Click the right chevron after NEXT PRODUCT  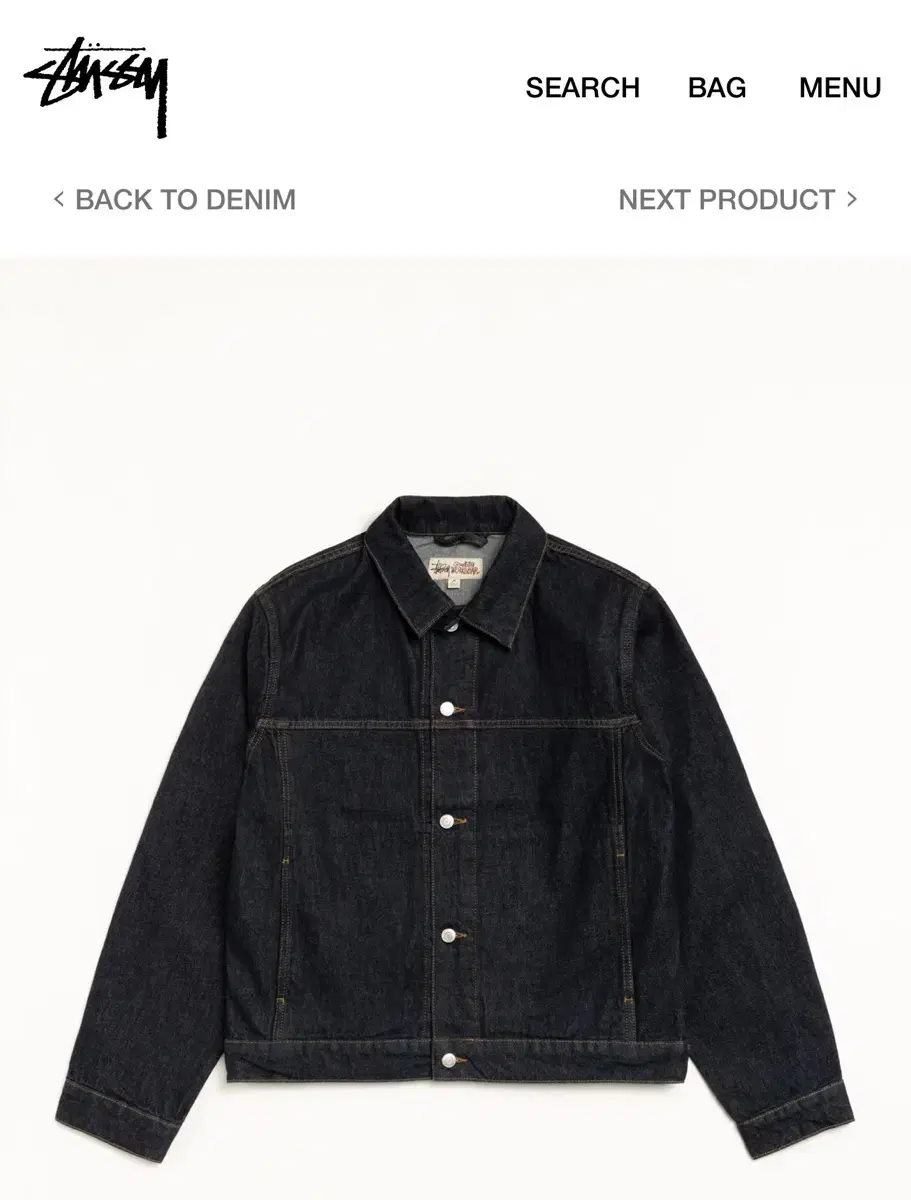[850, 200]
